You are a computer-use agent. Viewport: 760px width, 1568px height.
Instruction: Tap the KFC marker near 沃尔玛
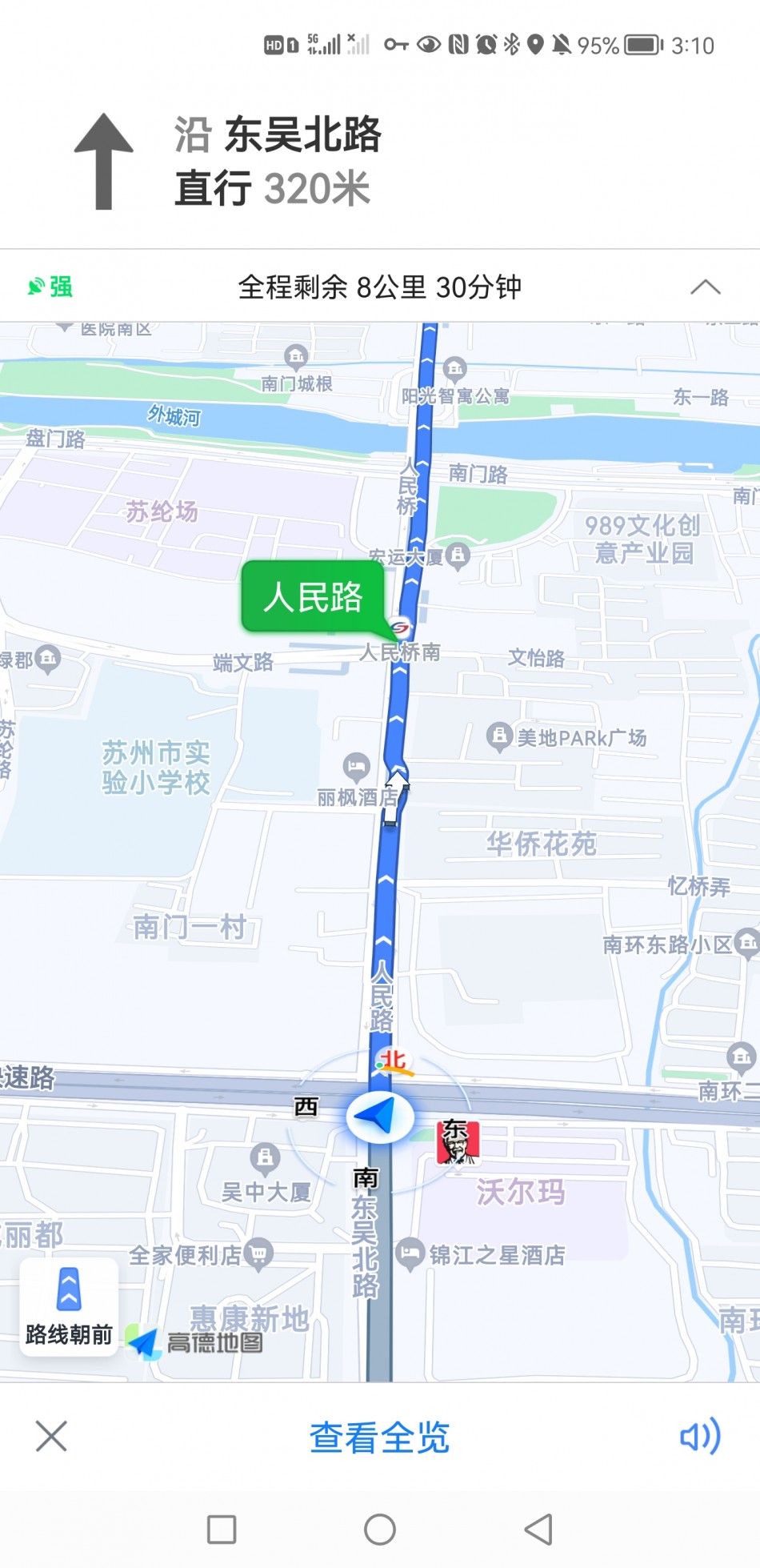(458, 1142)
